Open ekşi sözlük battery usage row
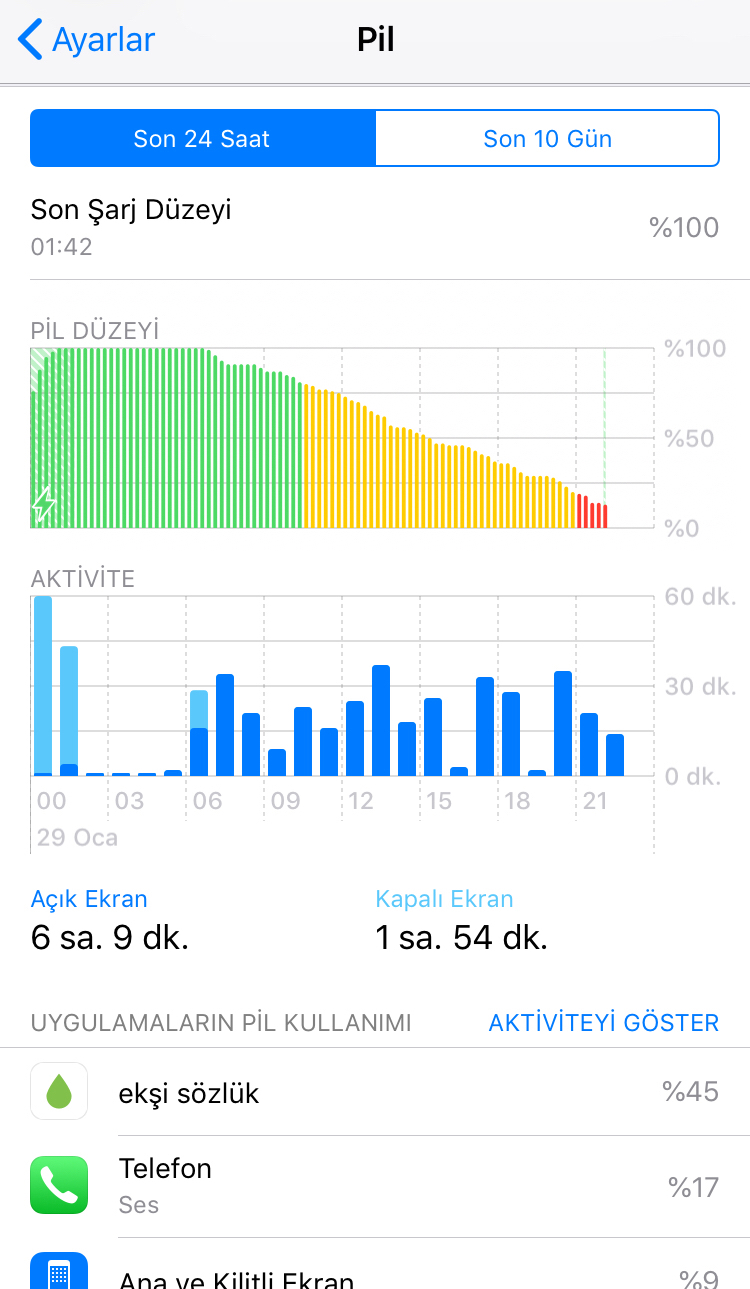The height and width of the screenshot is (1289, 750). [x=375, y=1091]
